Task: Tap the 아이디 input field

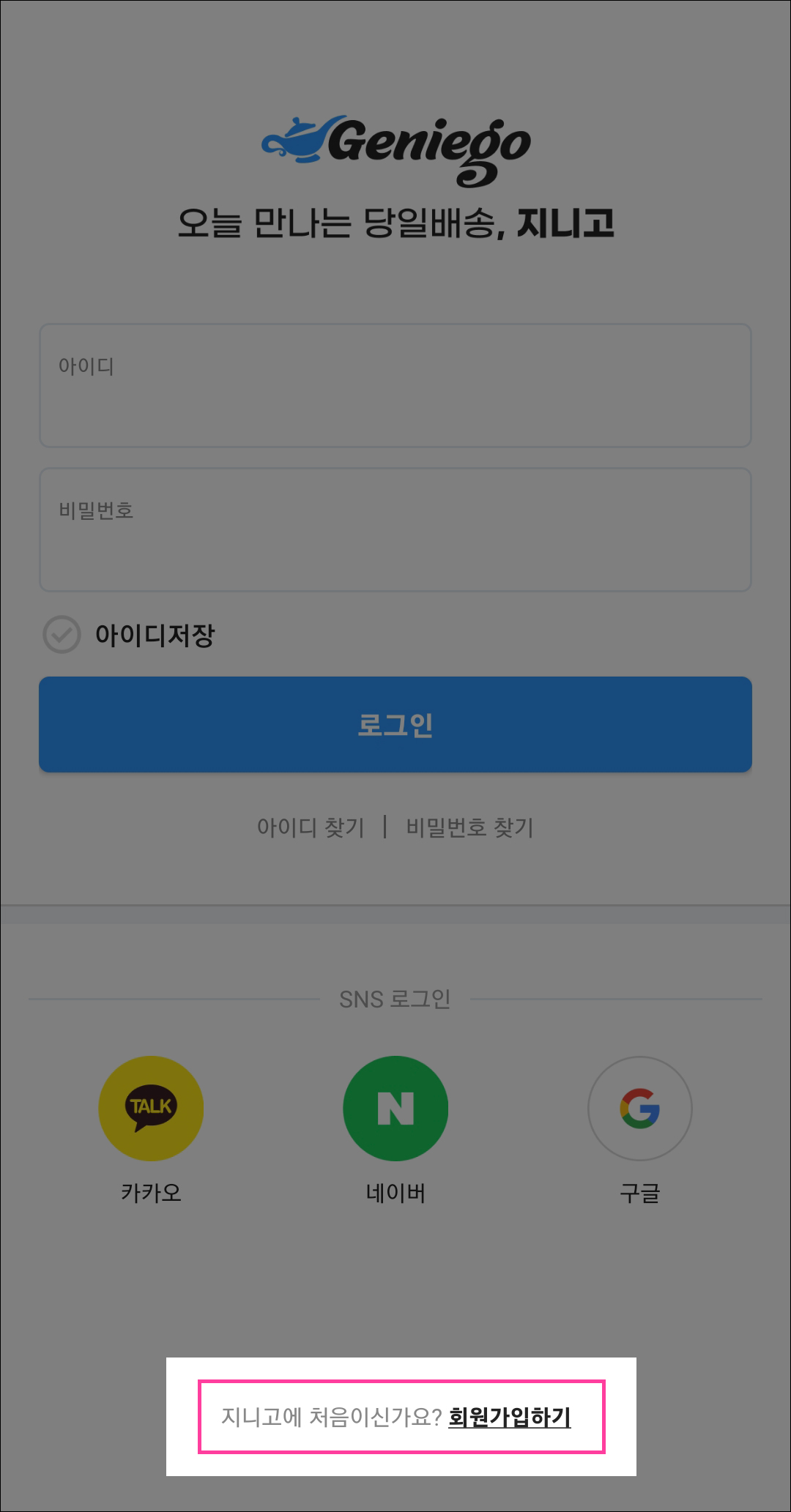Action: (x=395, y=386)
